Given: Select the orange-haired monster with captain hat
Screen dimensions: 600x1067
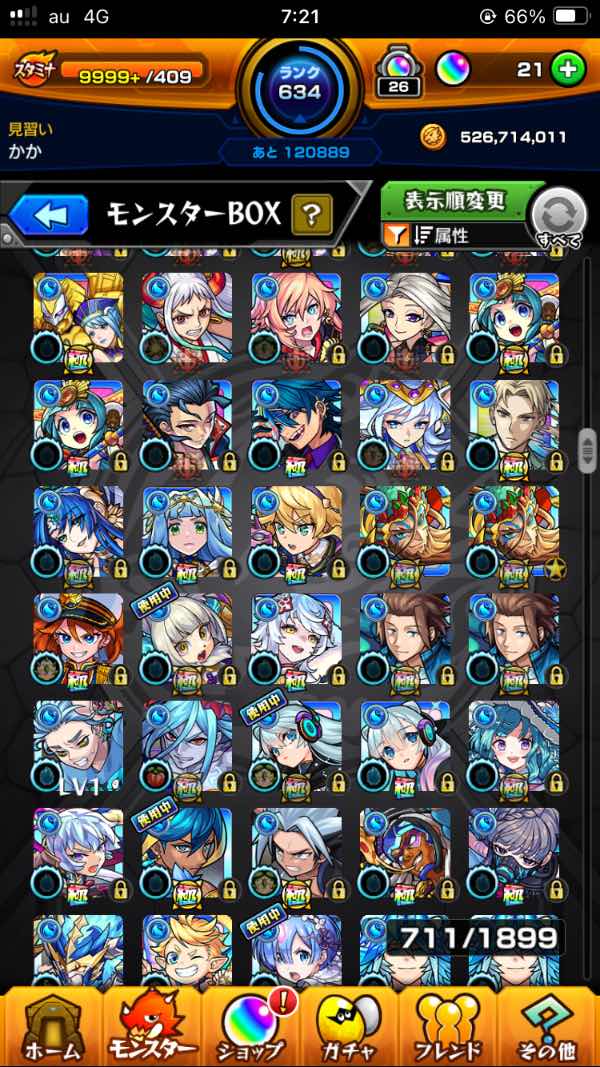Looking at the screenshot, I should tap(78, 638).
